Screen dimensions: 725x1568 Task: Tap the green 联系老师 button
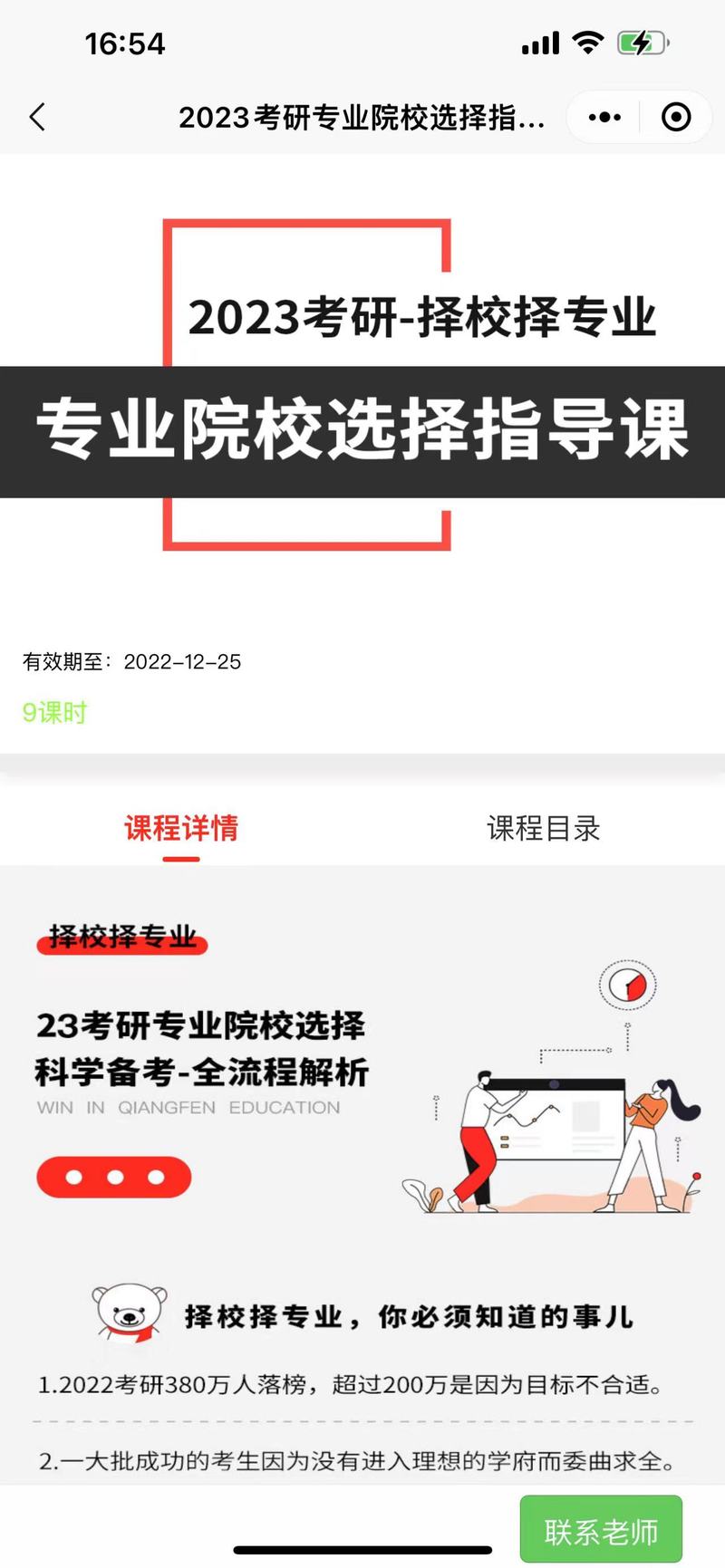(601, 1531)
